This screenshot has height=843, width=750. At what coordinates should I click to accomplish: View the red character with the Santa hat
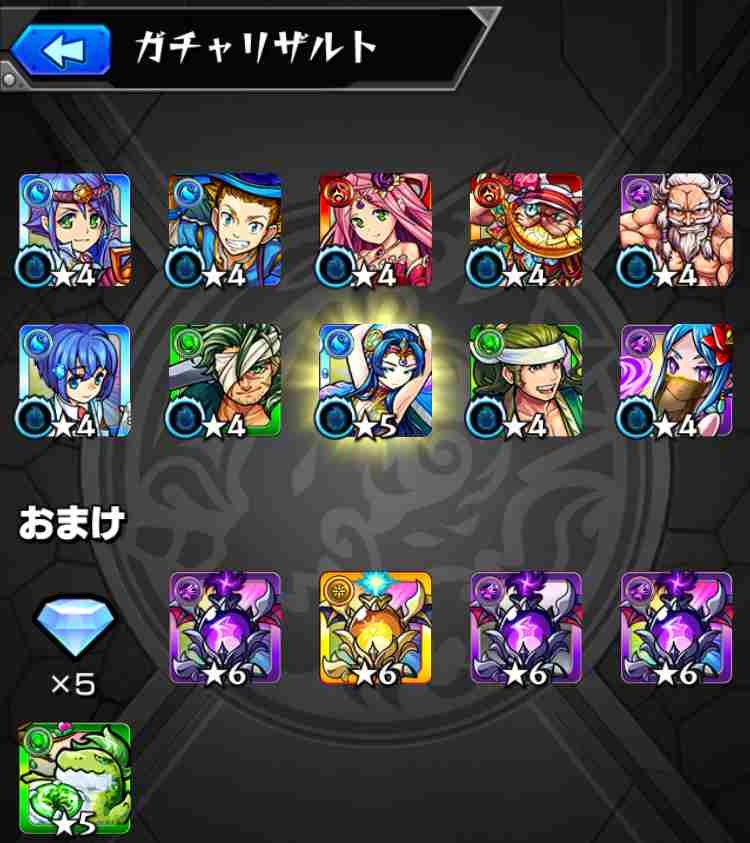point(525,231)
